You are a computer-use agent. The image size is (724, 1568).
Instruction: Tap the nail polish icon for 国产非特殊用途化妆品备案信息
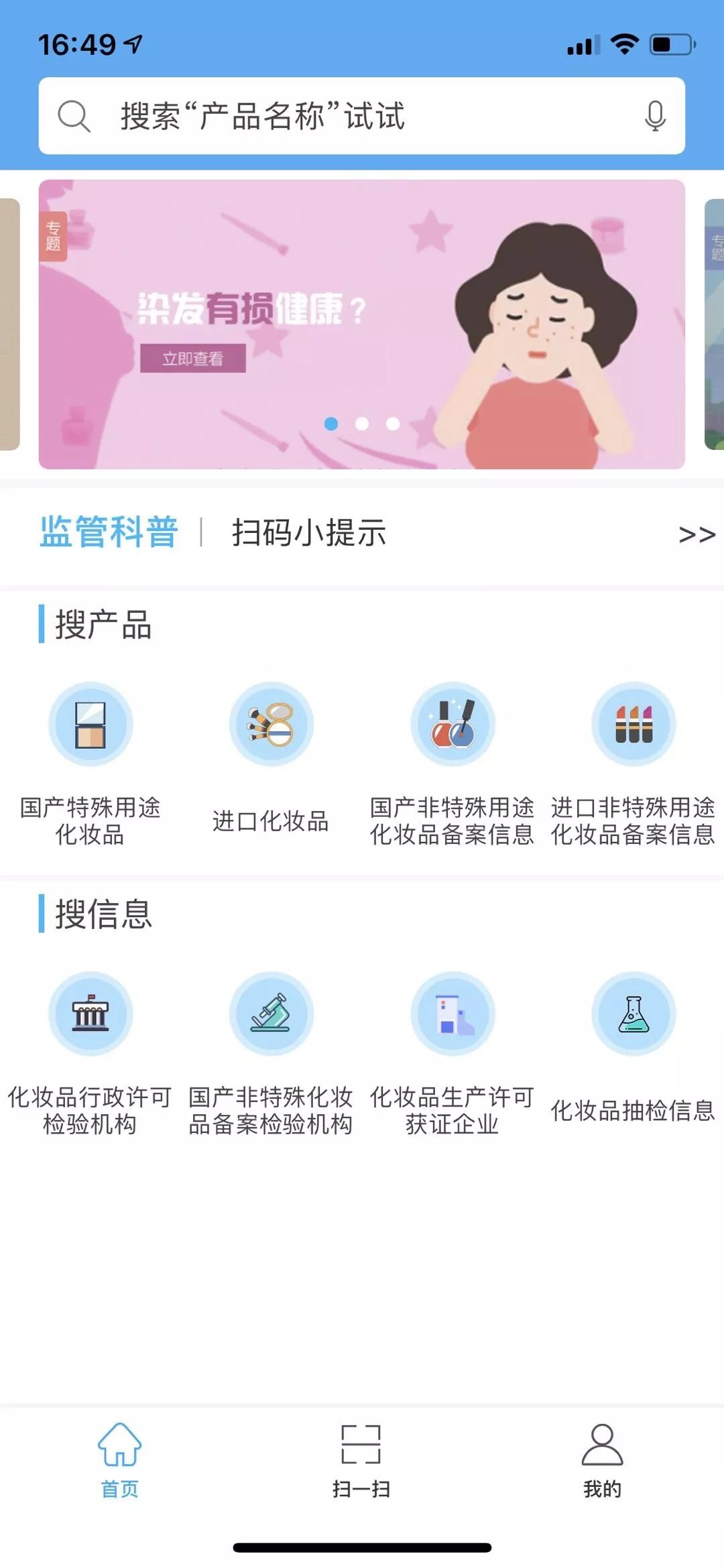coord(453,724)
